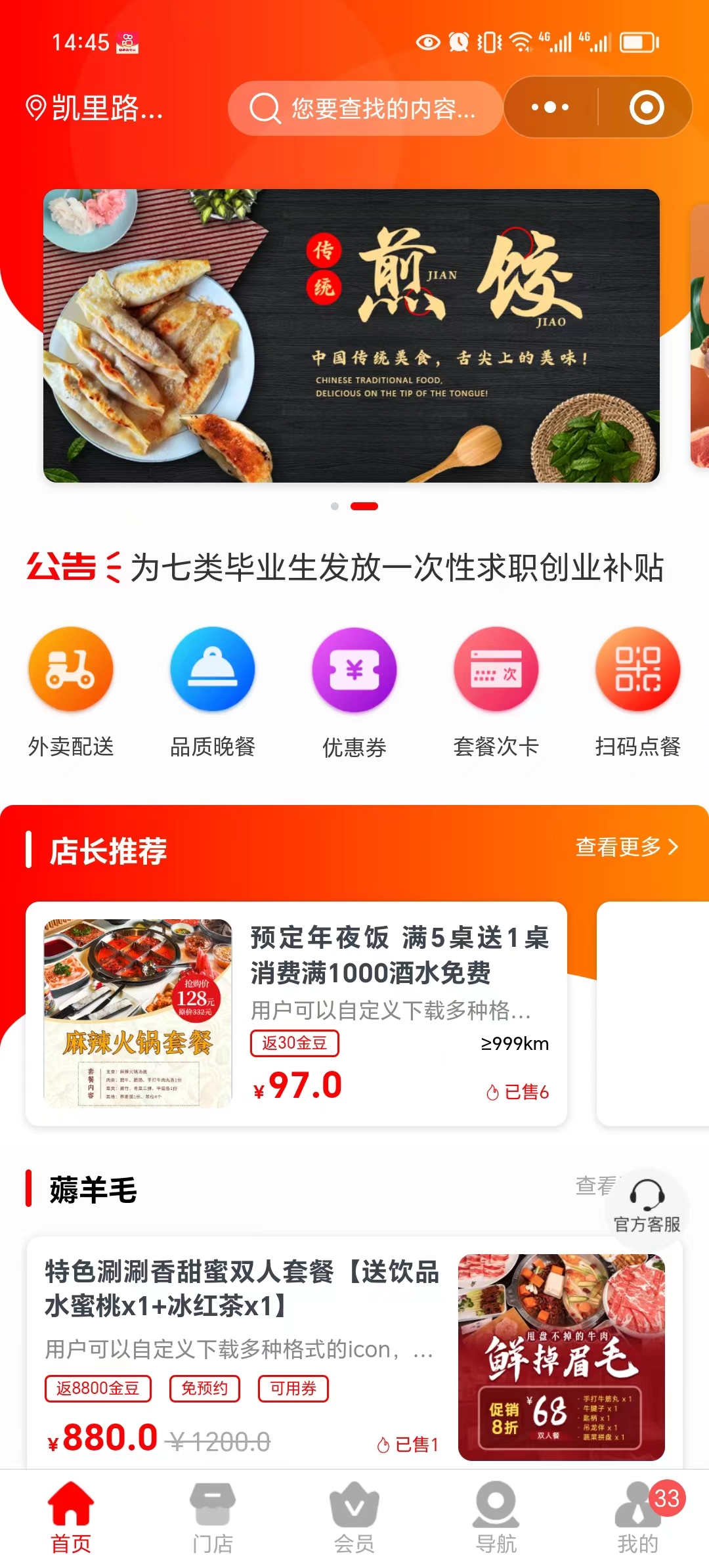Image resolution: width=709 pixels, height=1568 pixels.
Task: Click the magnifier icon in the search bar
Action: tap(264, 108)
